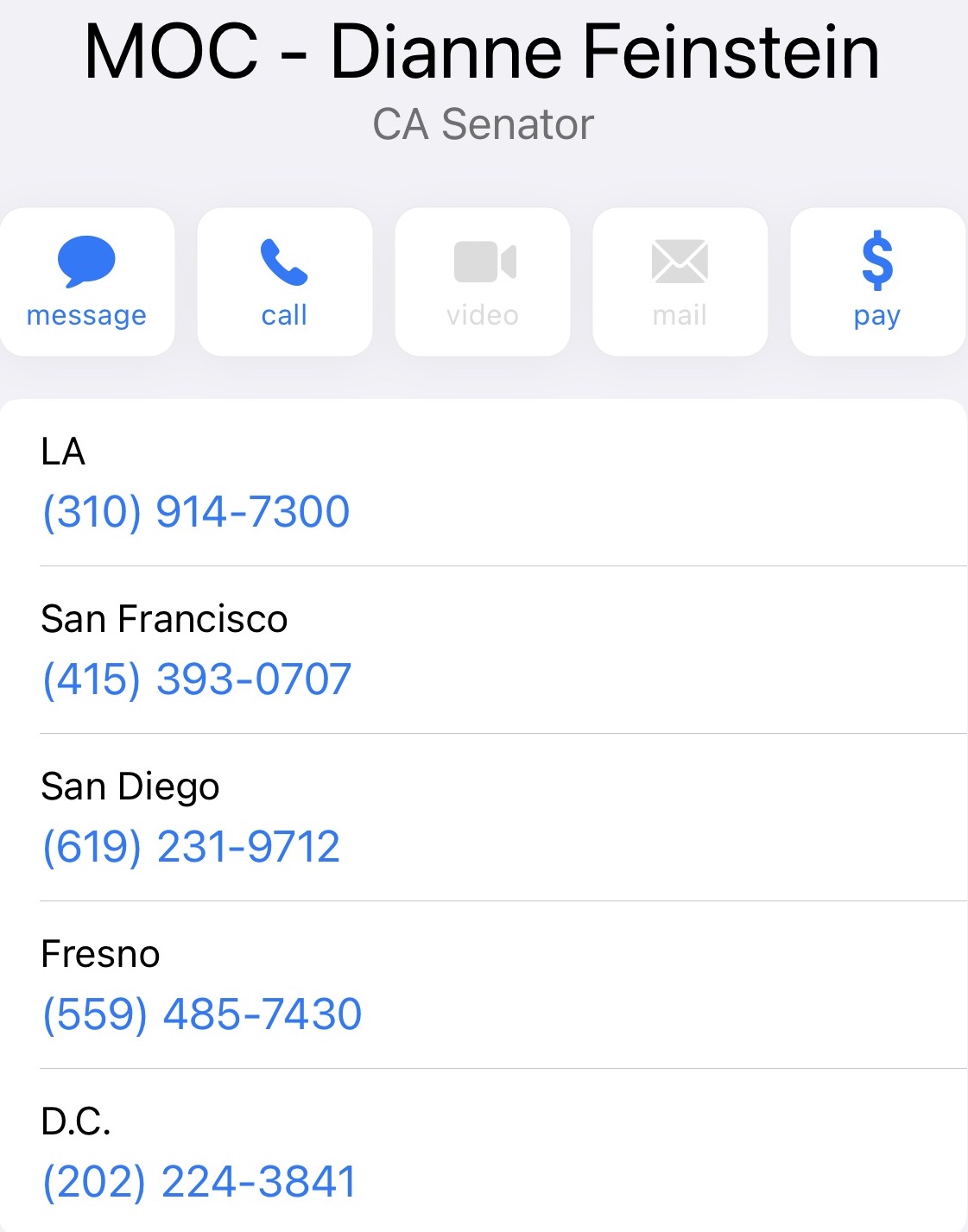This screenshot has width=968, height=1232.
Task: Call the D.C. office number
Action: [x=199, y=1181]
